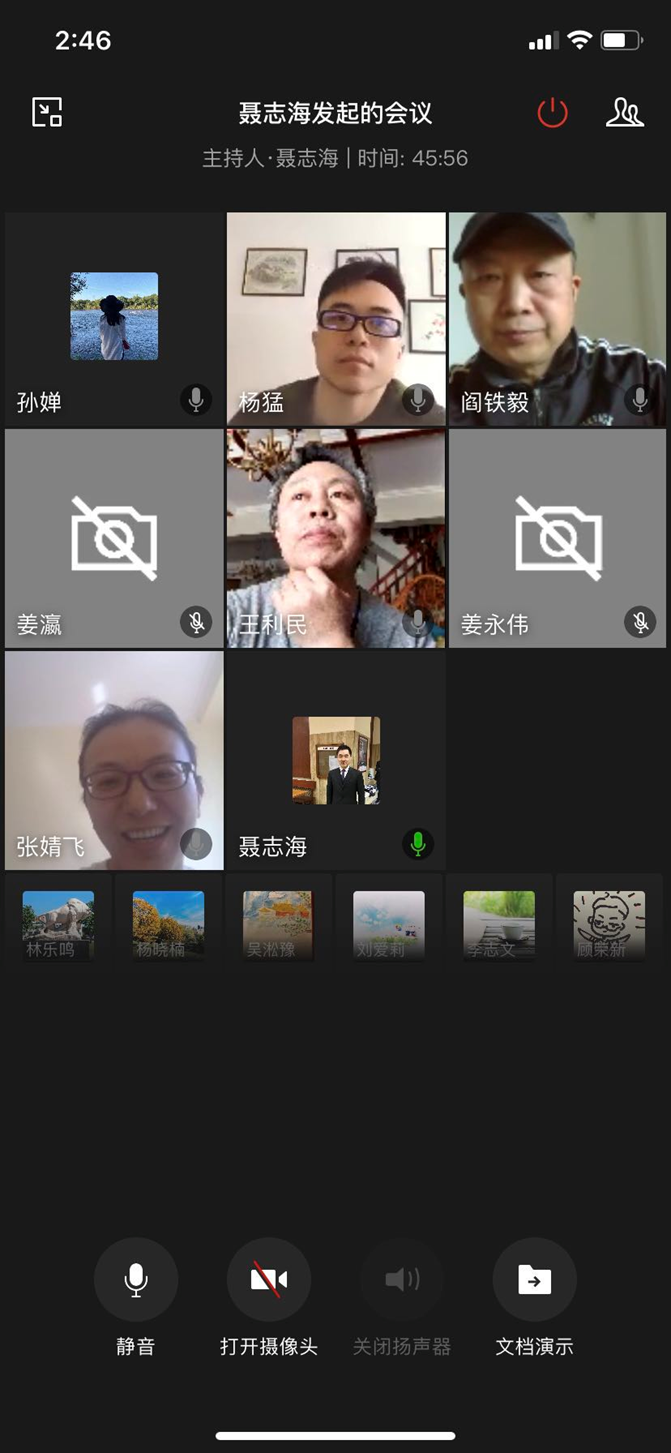Screen dimensions: 671x1453
Task: Select 姜瀛's camera-off tile
Action: pyautogui.click(x=114, y=538)
